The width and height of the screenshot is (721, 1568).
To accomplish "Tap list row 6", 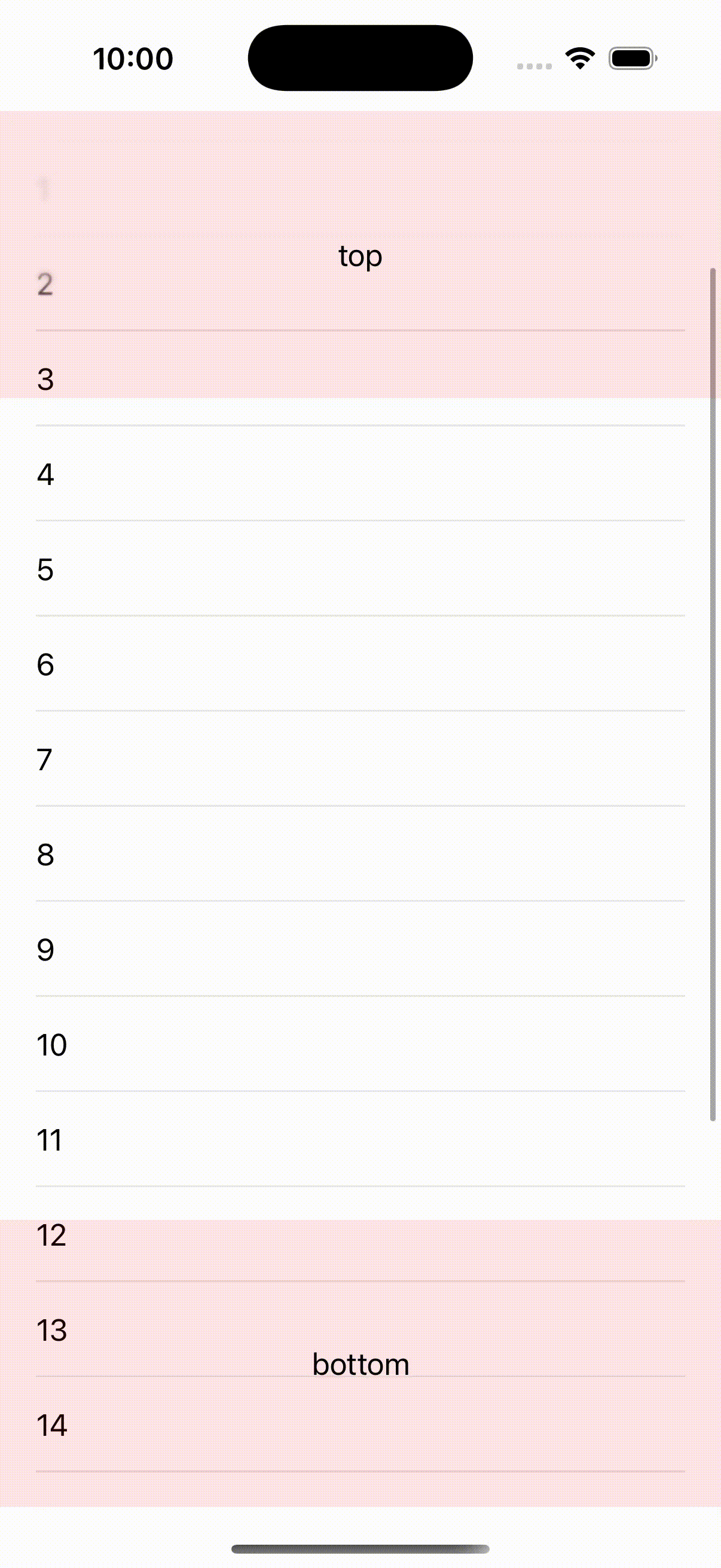I will (360, 663).
